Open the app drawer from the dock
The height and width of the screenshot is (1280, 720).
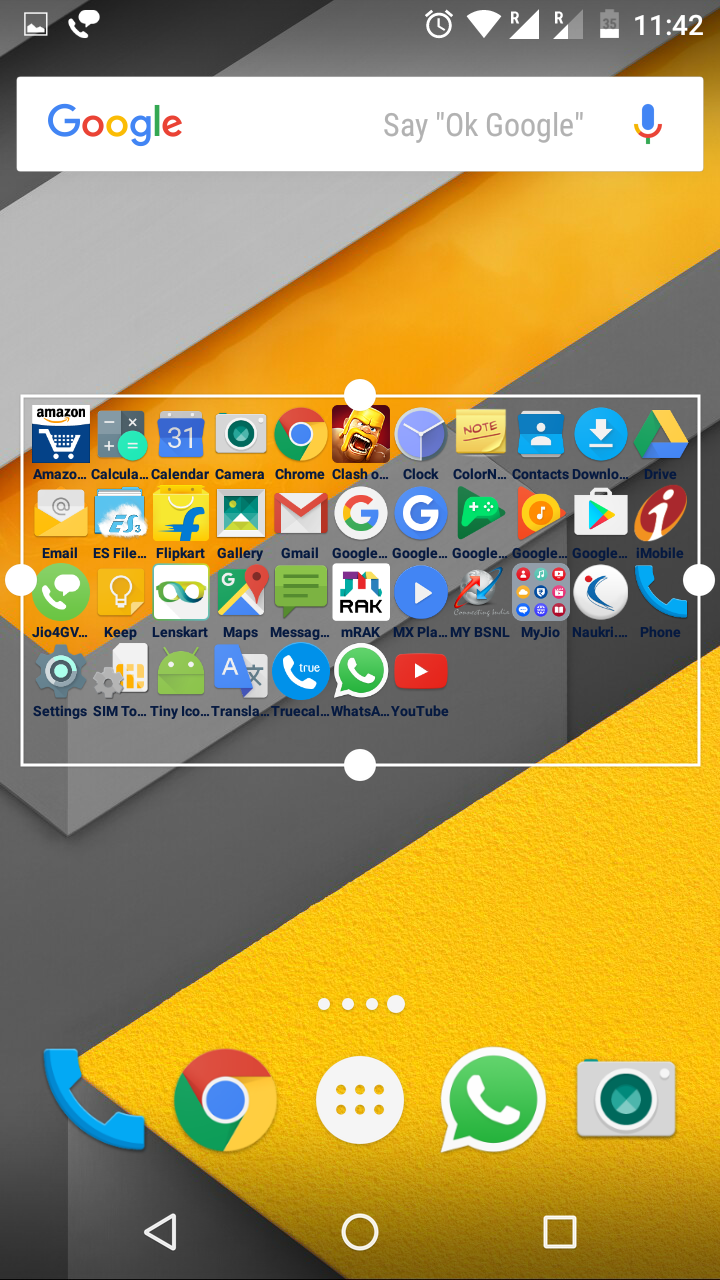pos(360,1101)
